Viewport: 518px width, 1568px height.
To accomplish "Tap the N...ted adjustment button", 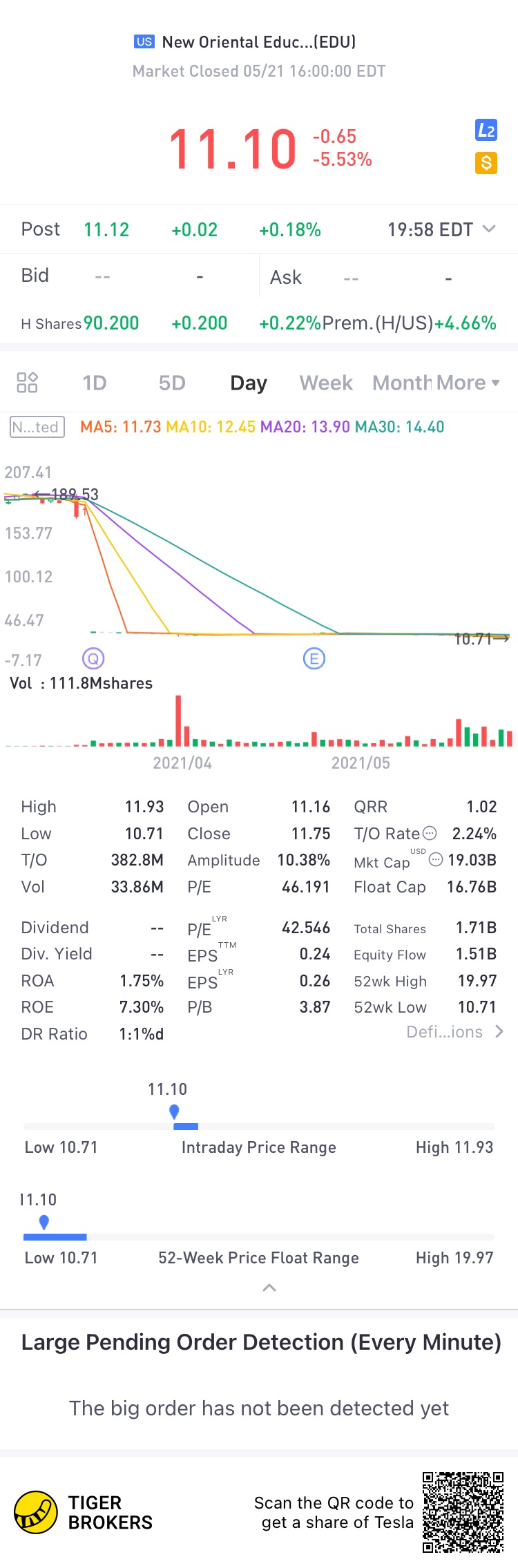I will [37, 427].
